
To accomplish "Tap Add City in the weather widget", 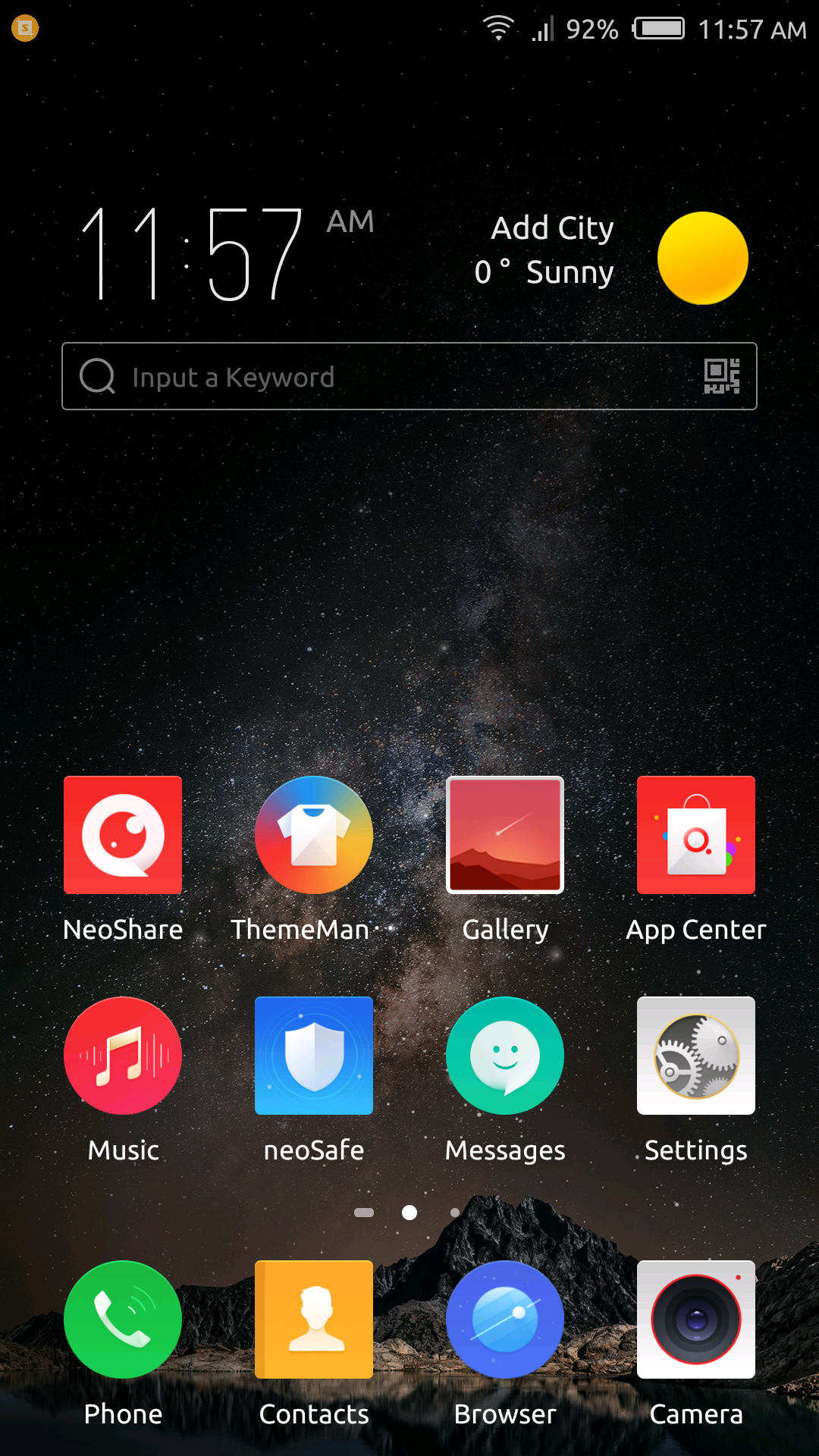I will point(552,228).
